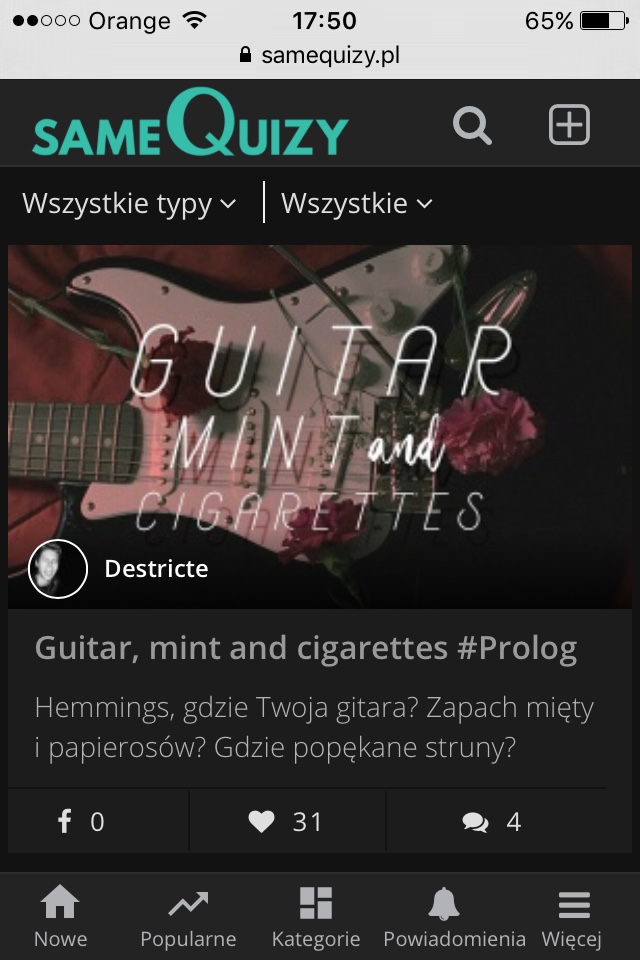Open "Guitar, mint and cigarettes #Prolog" title
Image resolution: width=640 pixels, height=960 pixels.
pos(306,649)
